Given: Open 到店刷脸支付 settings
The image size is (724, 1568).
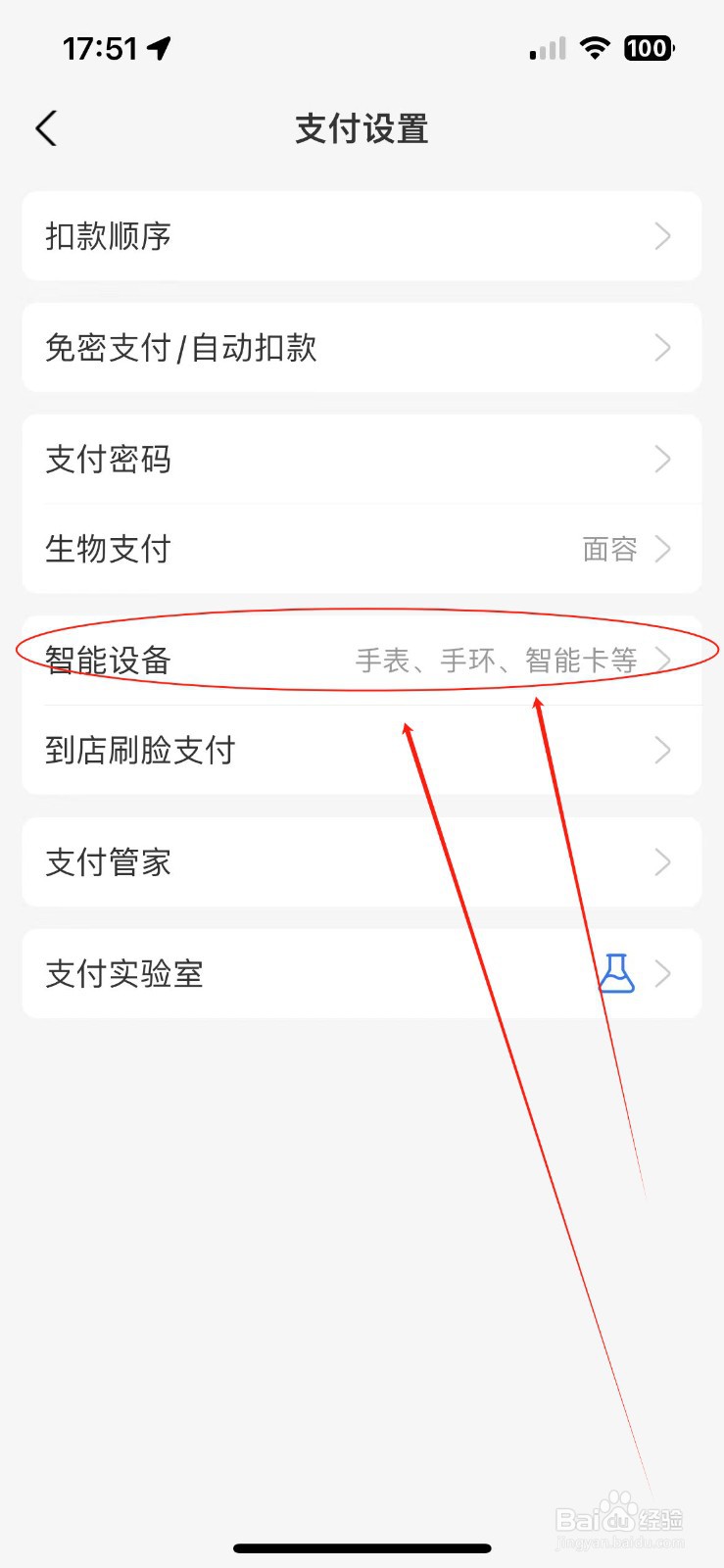Looking at the screenshot, I should [361, 750].
